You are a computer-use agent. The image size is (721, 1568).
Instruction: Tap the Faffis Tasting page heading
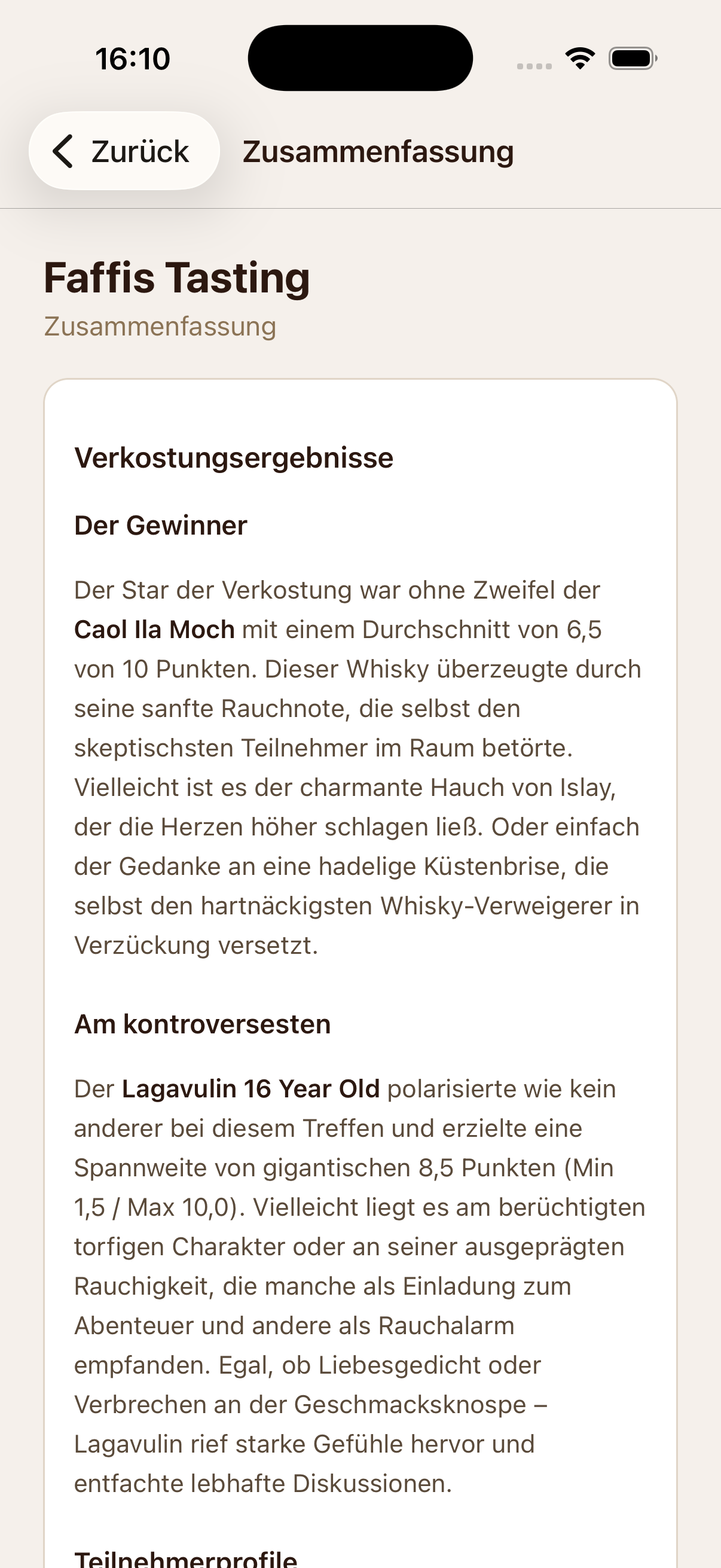pyautogui.click(x=176, y=277)
